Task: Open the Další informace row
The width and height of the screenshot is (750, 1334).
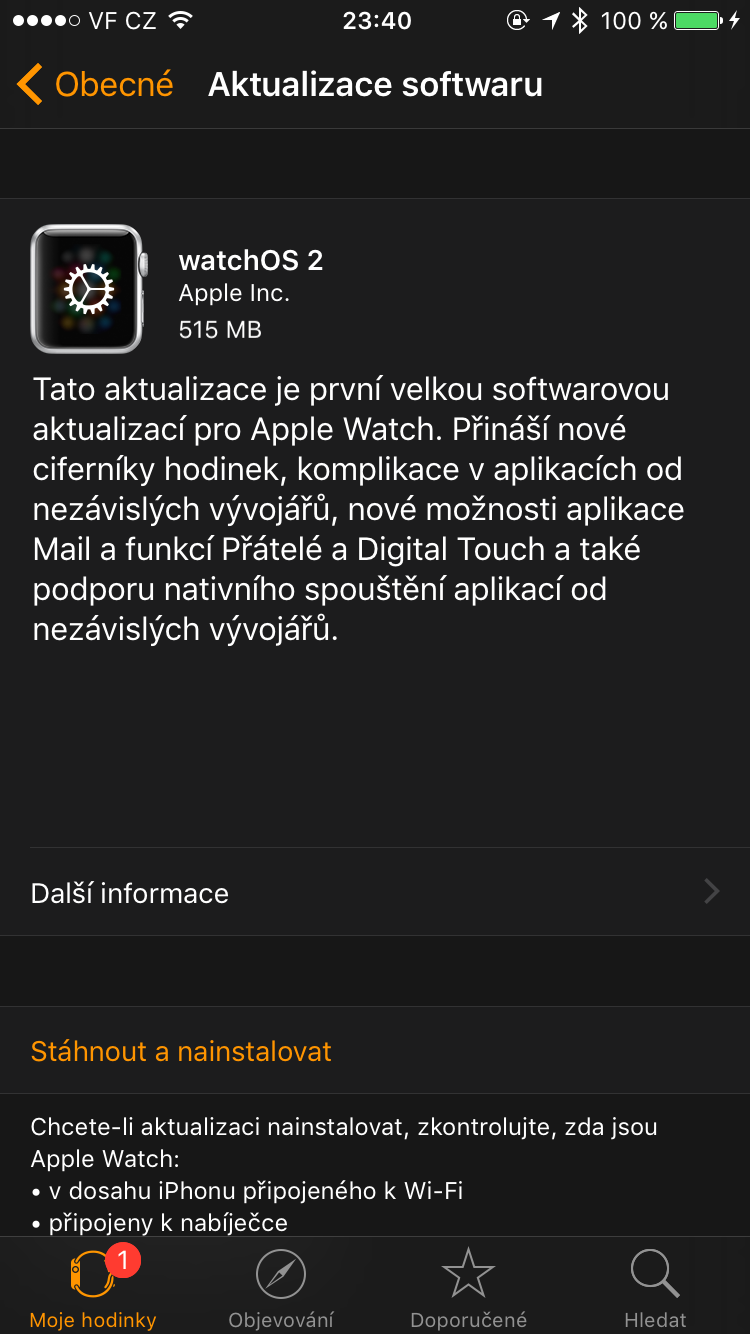Action: pyautogui.click(x=375, y=892)
